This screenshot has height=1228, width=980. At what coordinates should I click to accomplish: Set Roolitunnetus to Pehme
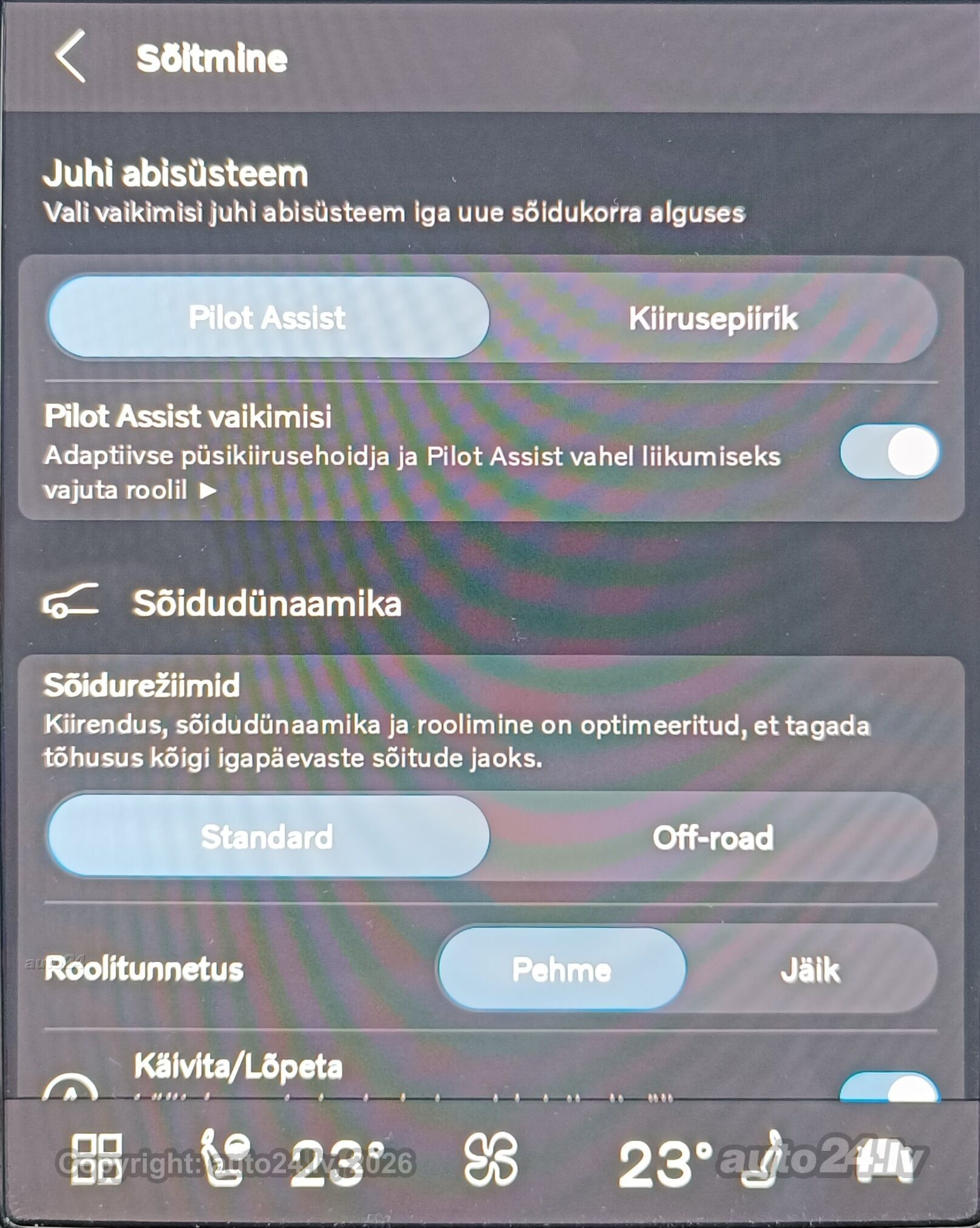click(562, 969)
